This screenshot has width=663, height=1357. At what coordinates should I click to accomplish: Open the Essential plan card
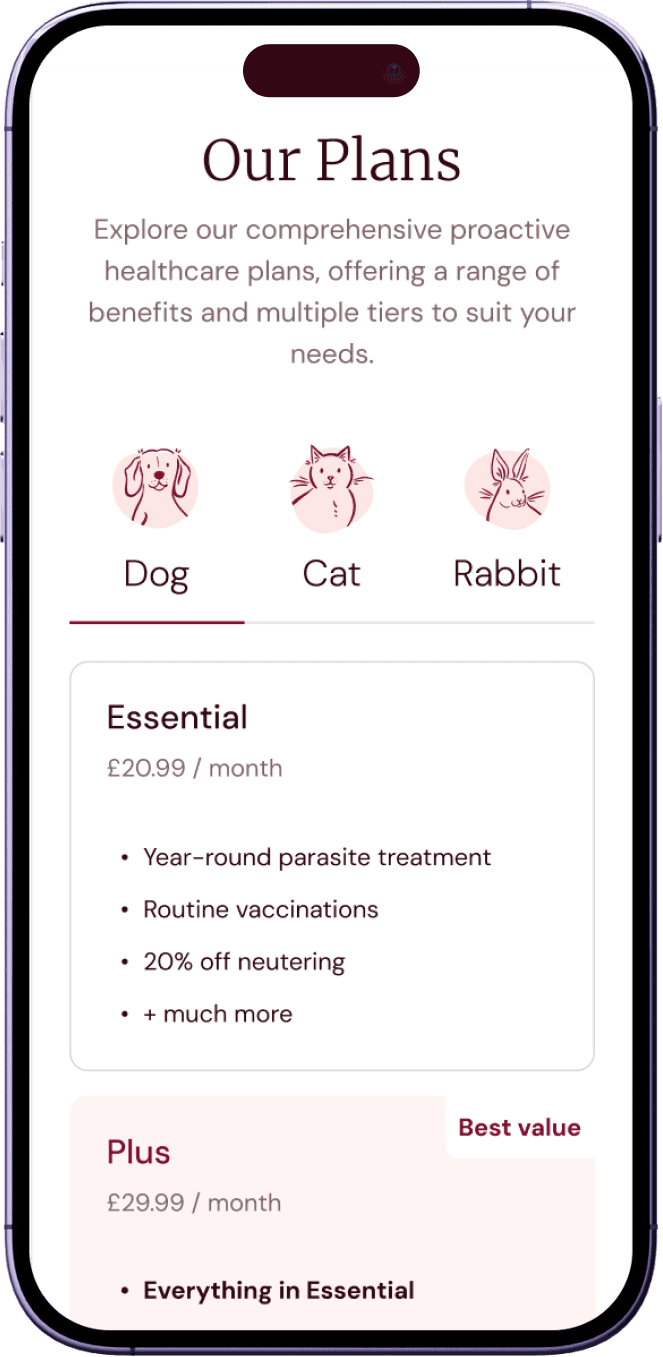(332, 866)
